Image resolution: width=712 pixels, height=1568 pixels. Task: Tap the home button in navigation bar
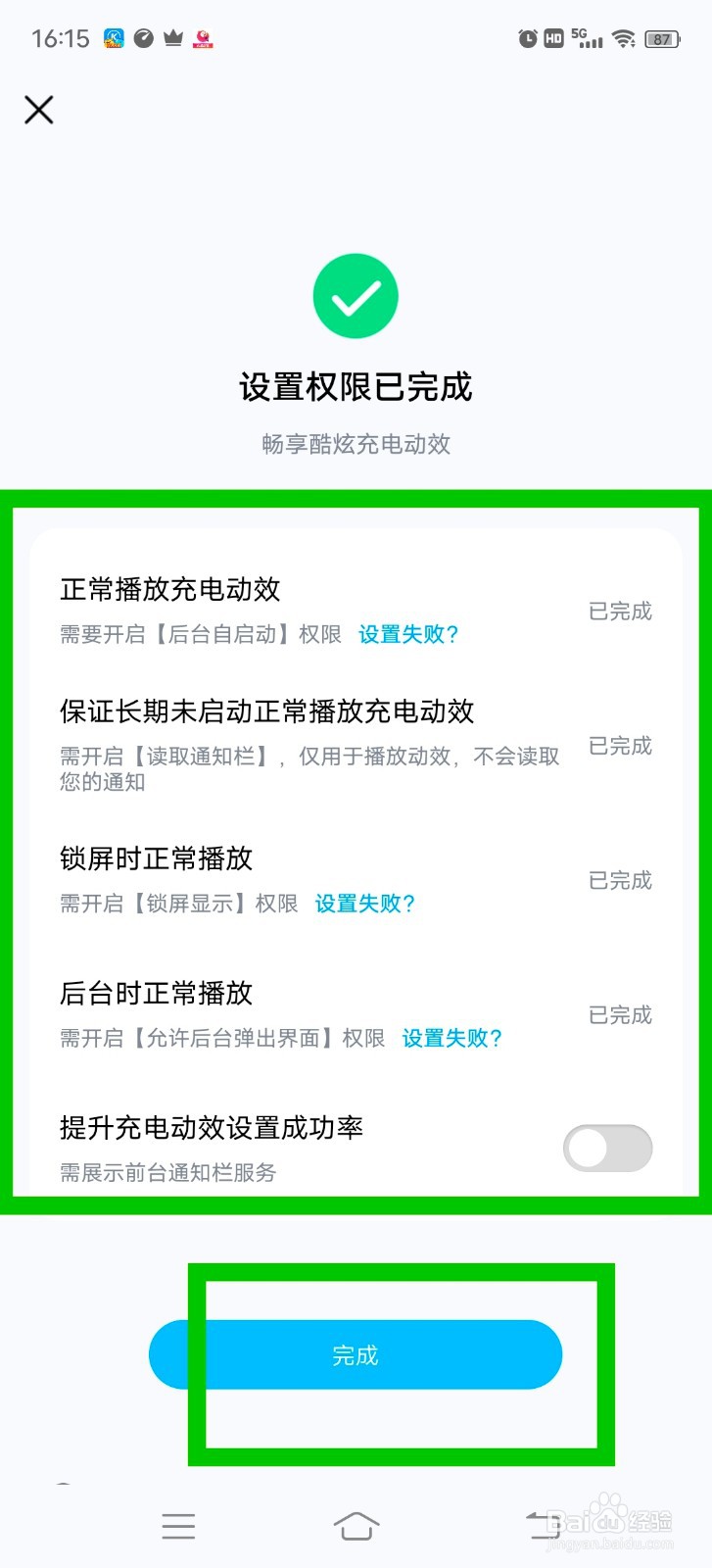[x=356, y=1526]
